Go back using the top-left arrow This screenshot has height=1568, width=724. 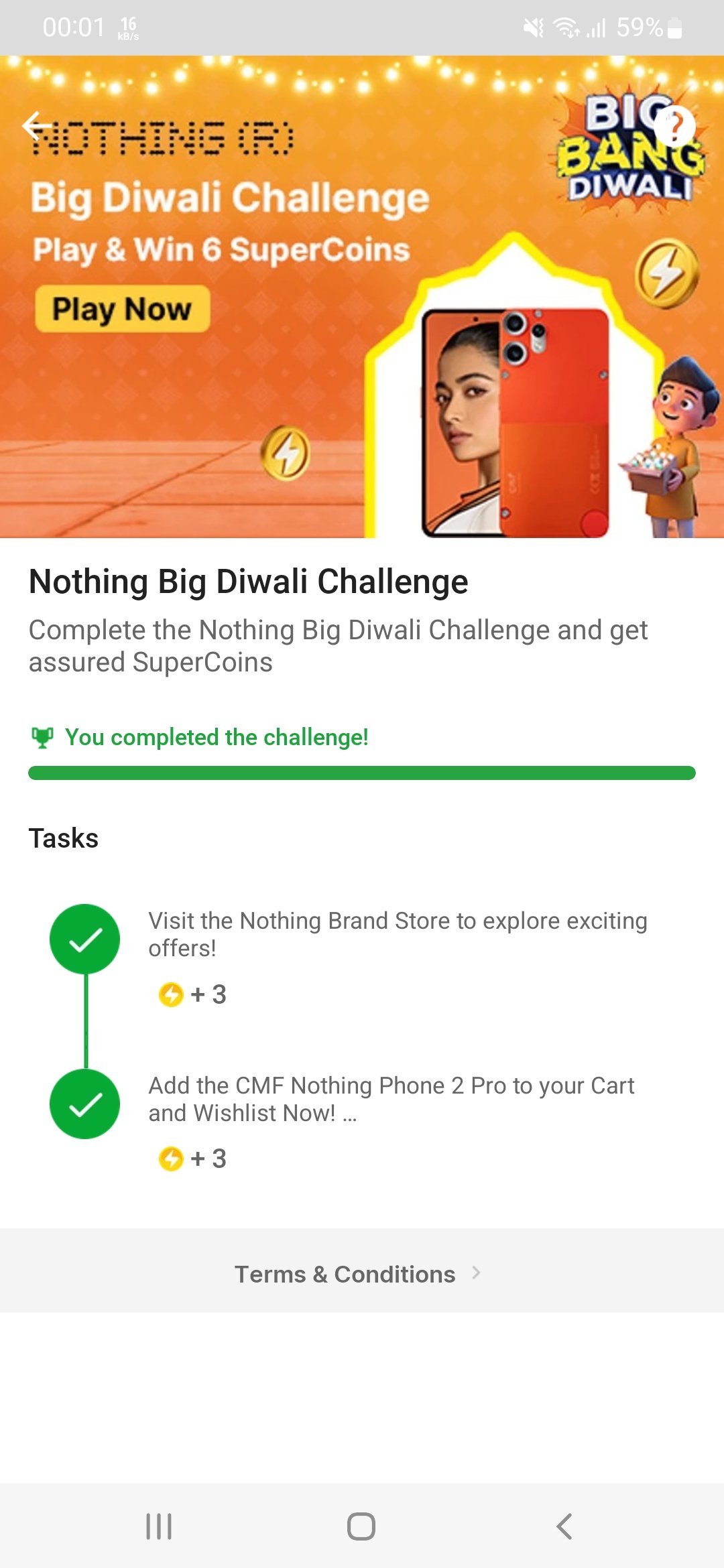pyautogui.click(x=36, y=125)
